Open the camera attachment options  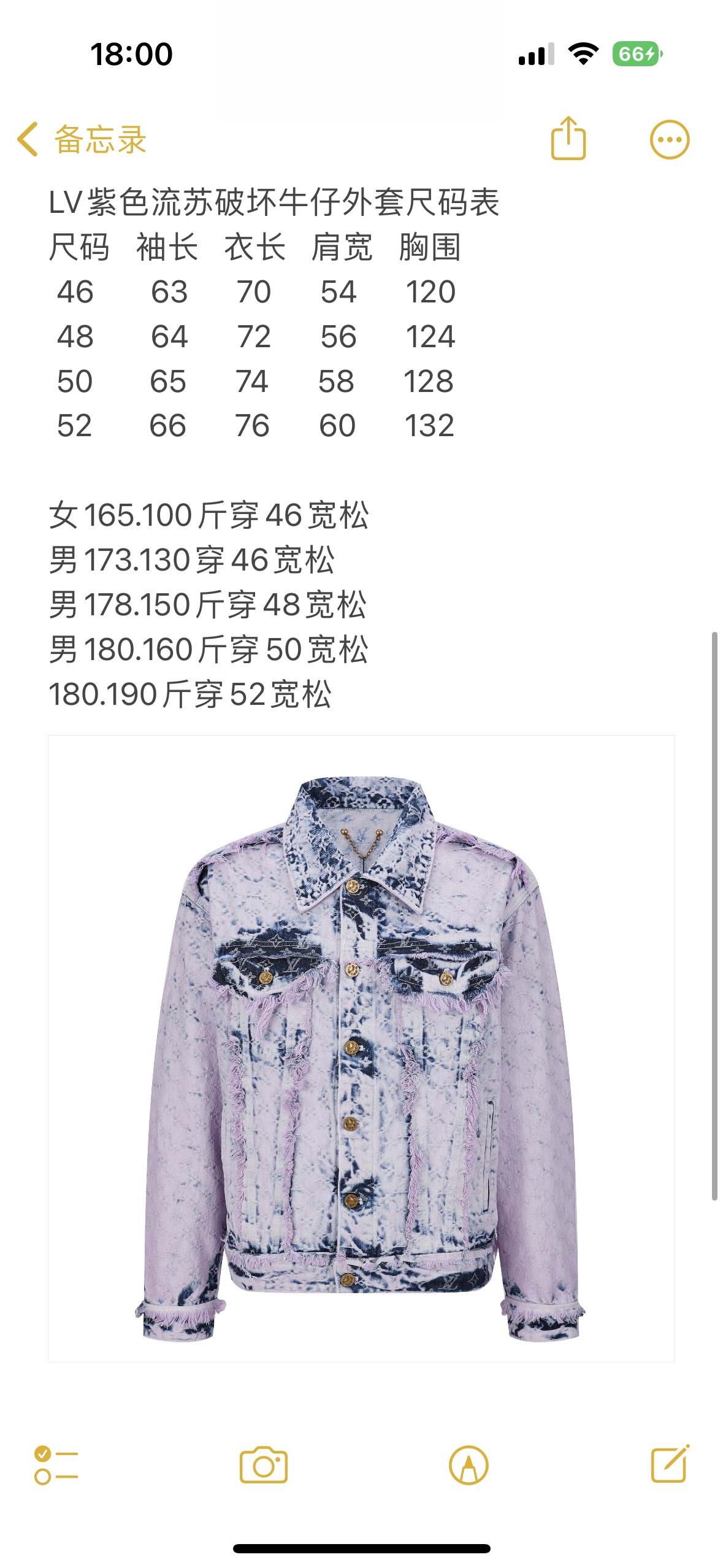tap(263, 1465)
